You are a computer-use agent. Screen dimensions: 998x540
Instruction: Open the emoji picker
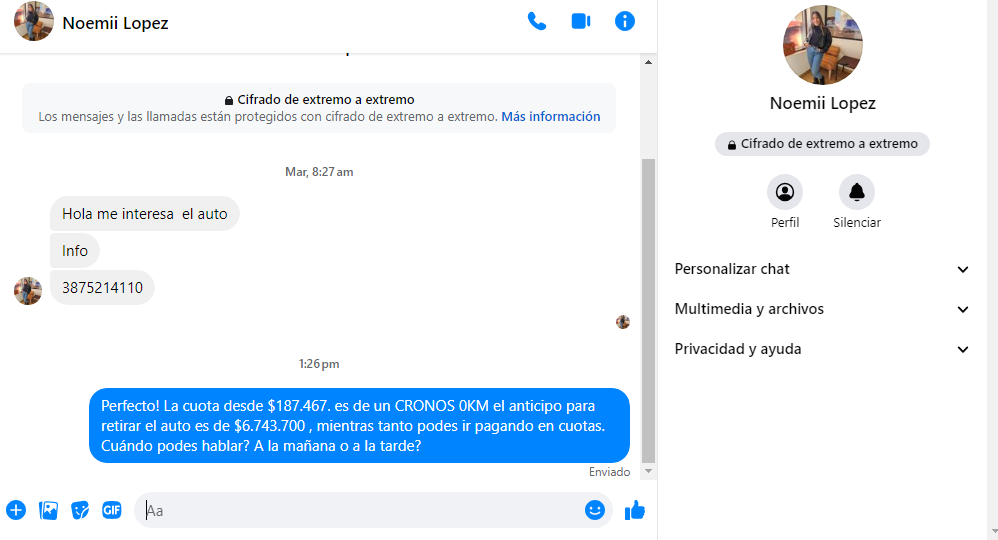[595, 510]
